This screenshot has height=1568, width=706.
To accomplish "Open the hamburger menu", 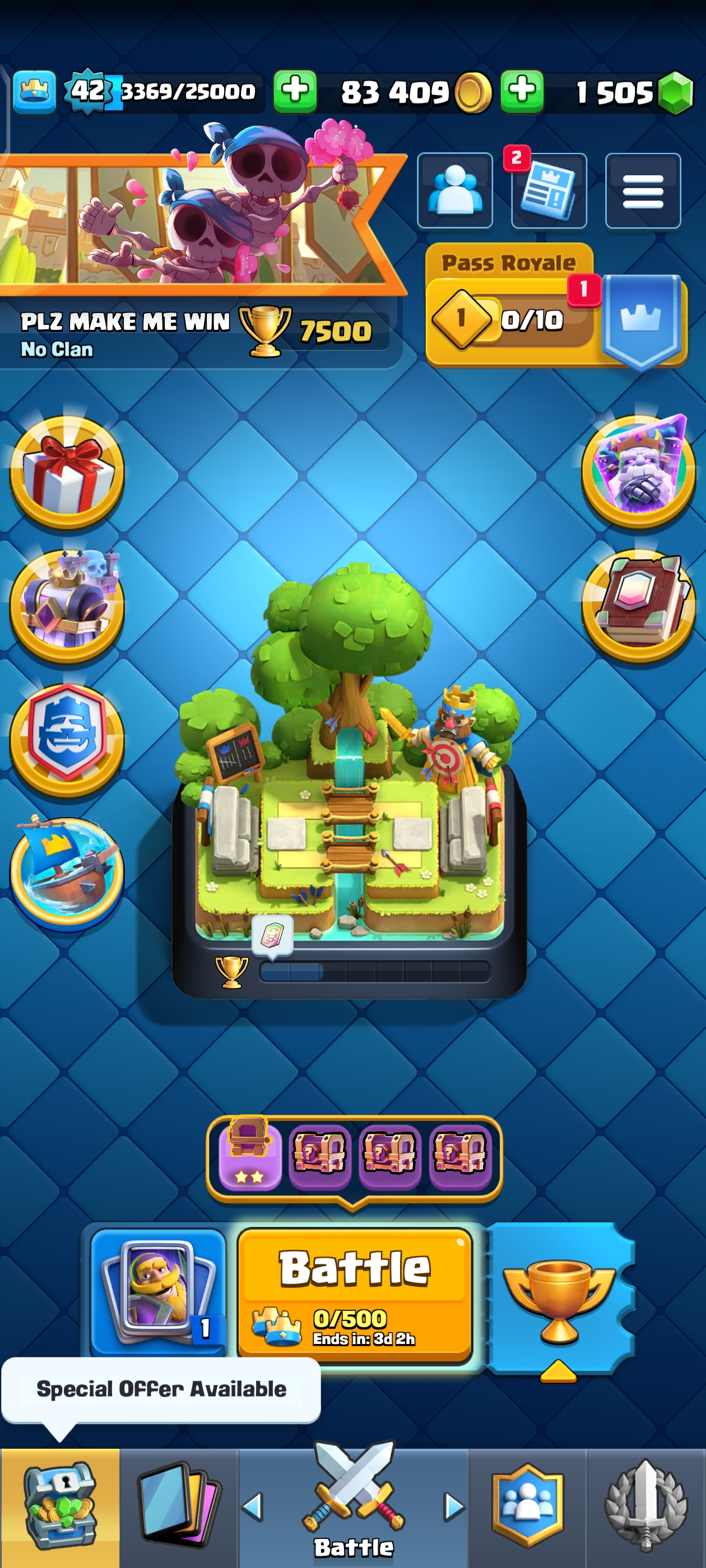I will tap(643, 191).
